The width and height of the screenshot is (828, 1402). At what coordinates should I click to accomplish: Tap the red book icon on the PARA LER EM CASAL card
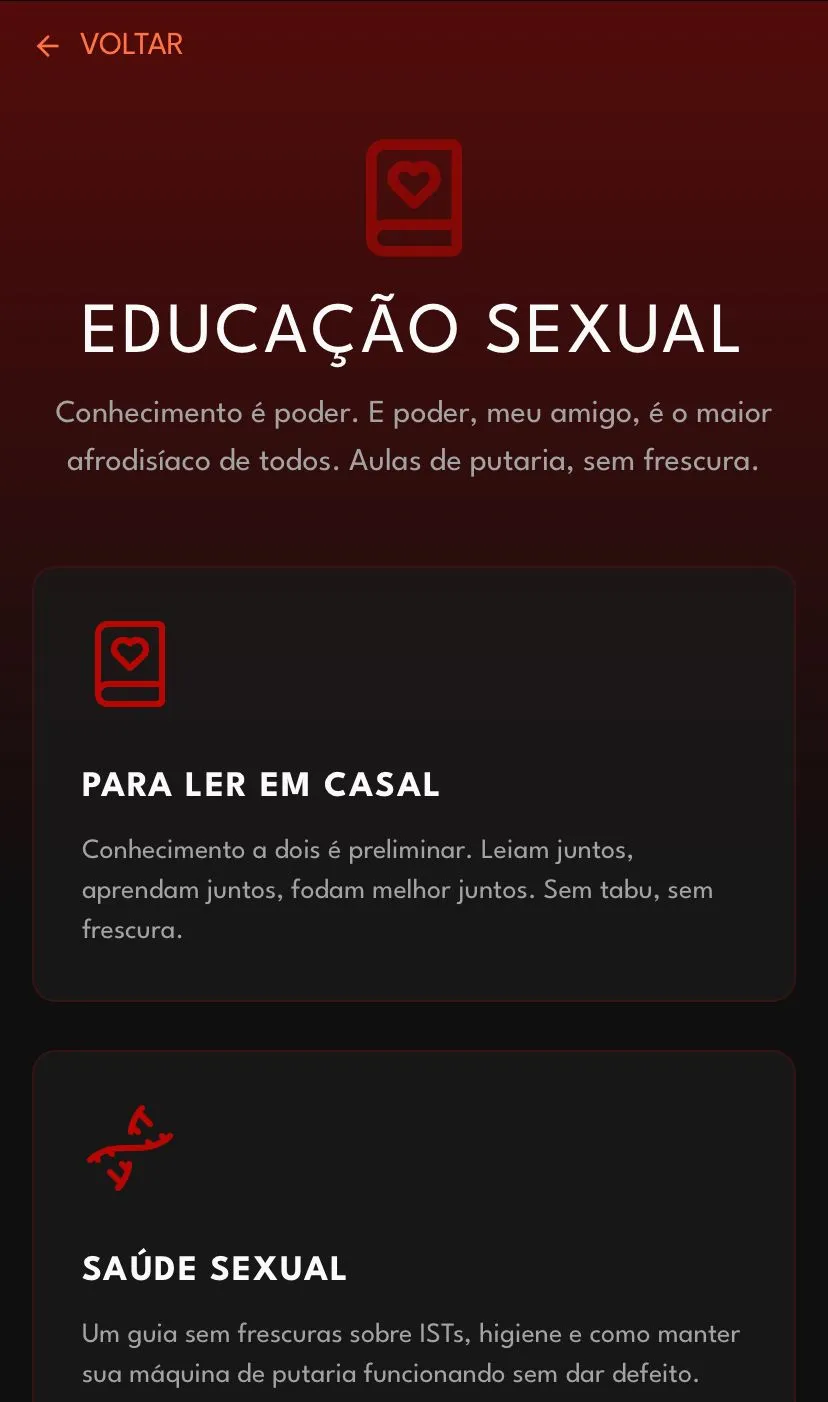[130, 663]
